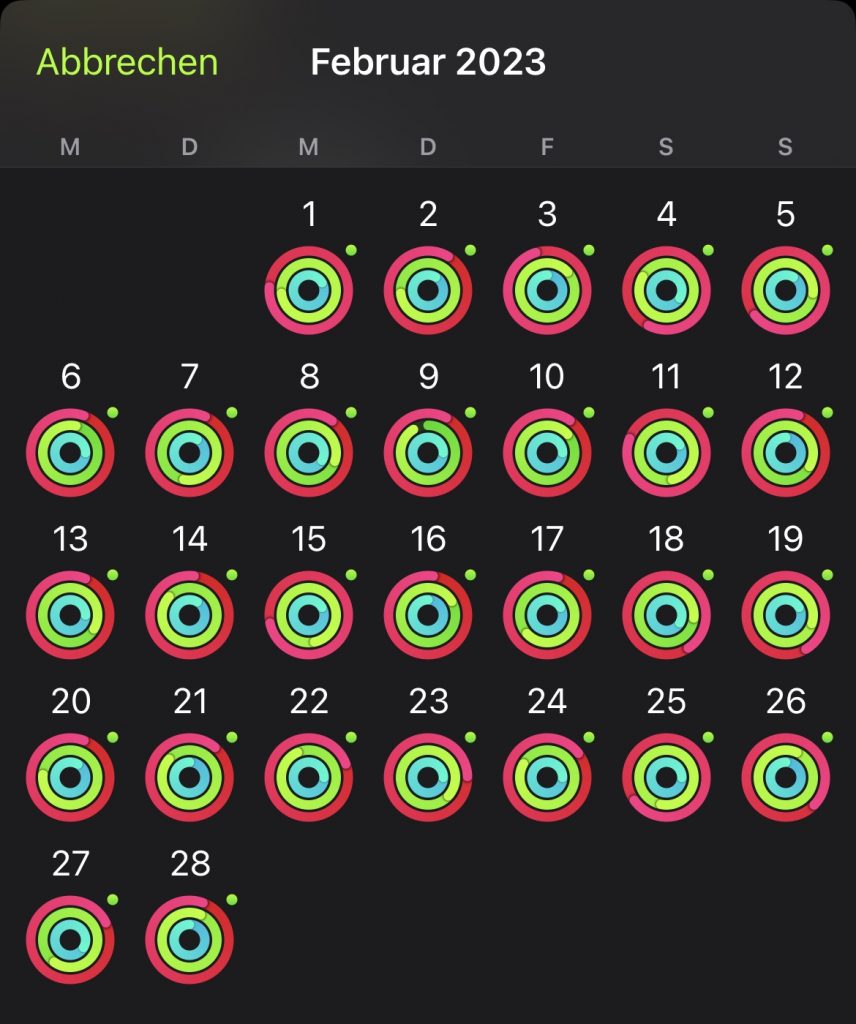Open activity rings for February 1
The width and height of the screenshot is (856, 1024).
coord(309,291)
